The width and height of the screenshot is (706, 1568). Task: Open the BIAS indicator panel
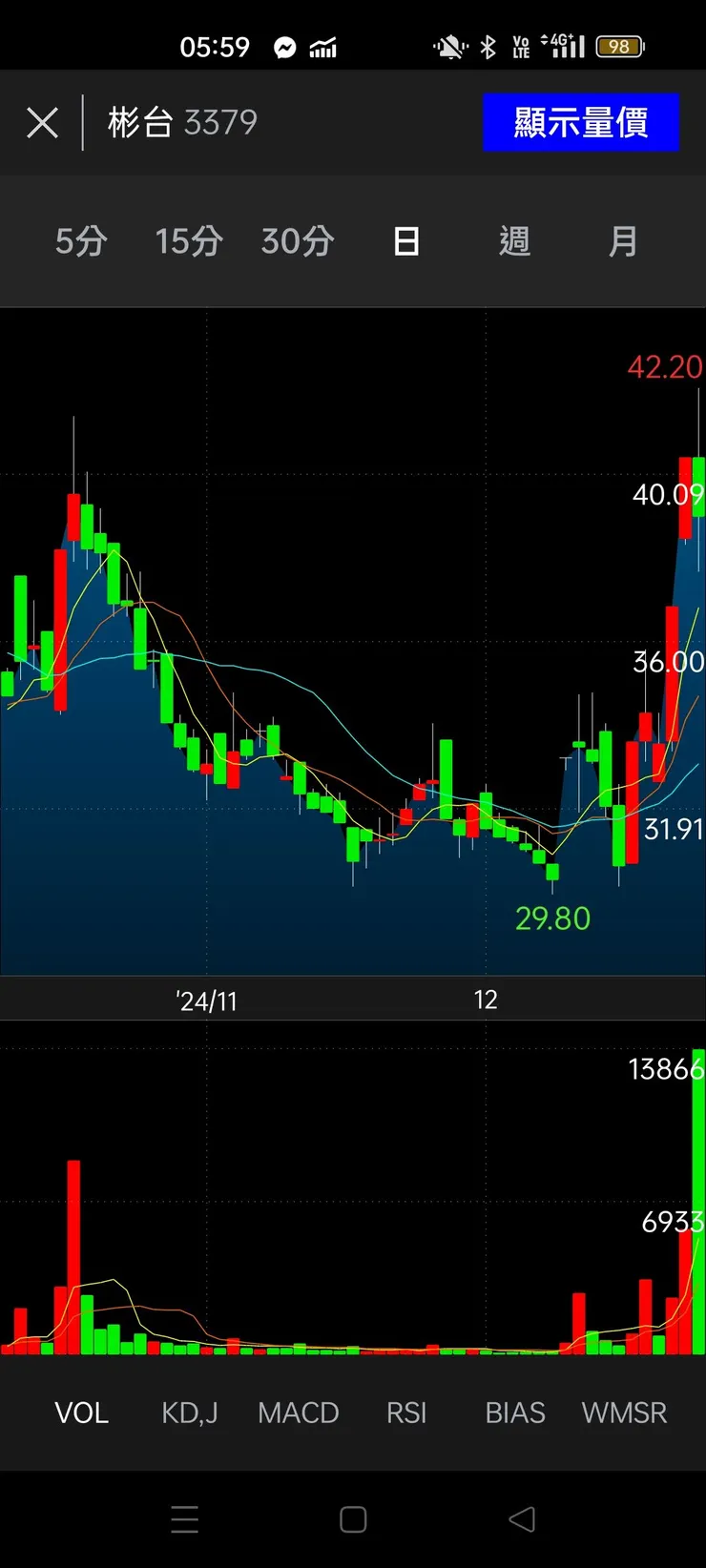[x=515, y=1413]
